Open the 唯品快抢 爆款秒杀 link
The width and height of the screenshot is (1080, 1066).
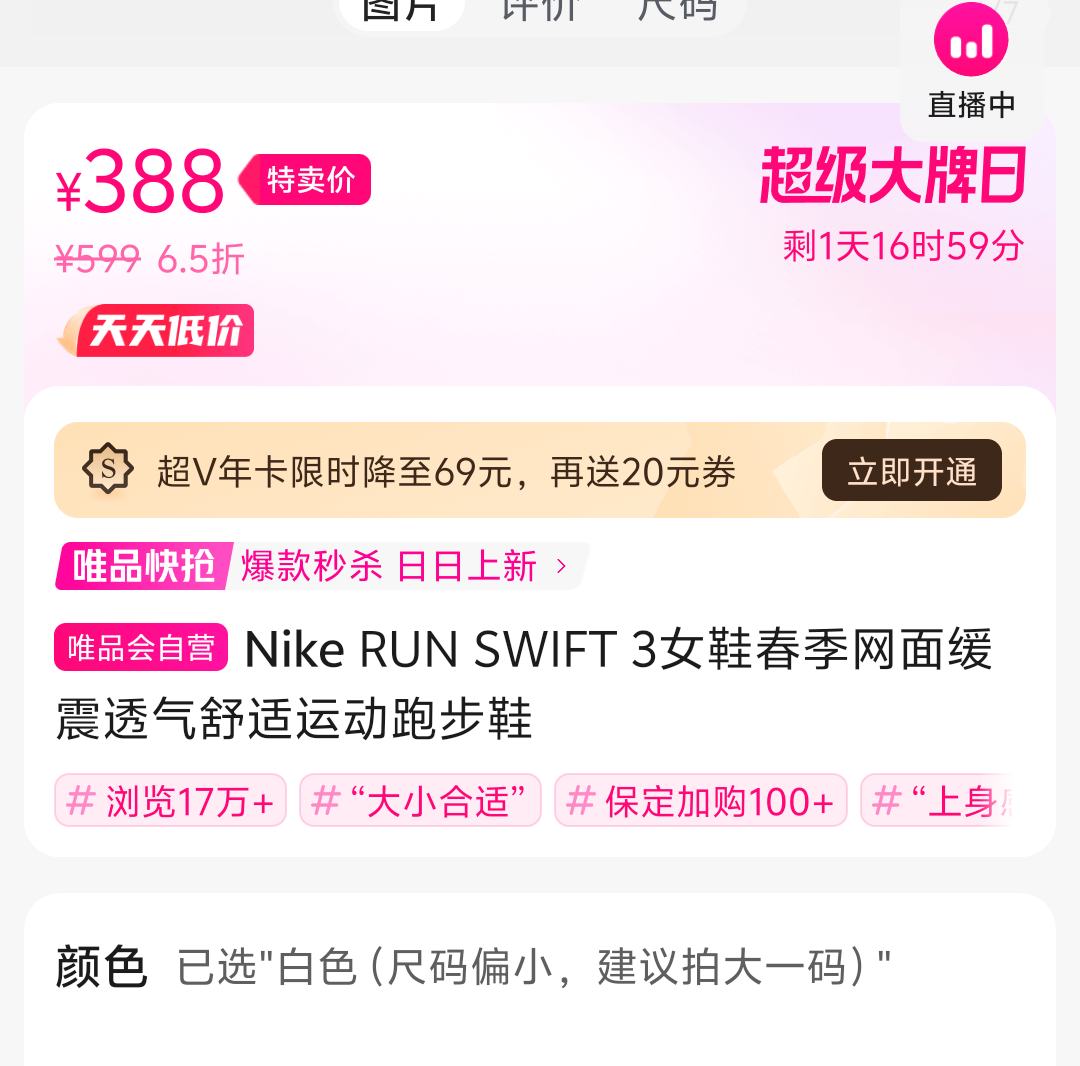point(320,566)
